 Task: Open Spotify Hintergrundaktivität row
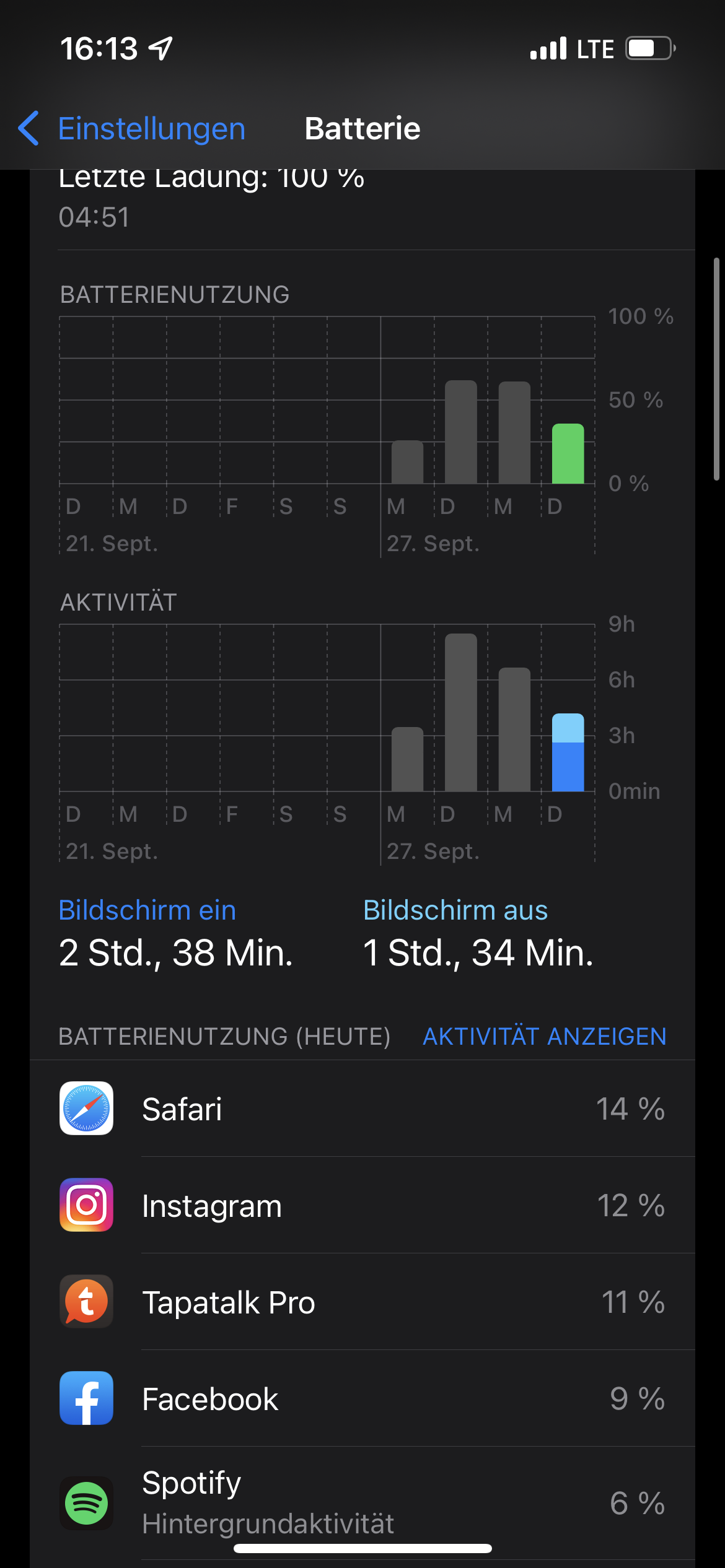[x=362, y=1502]
